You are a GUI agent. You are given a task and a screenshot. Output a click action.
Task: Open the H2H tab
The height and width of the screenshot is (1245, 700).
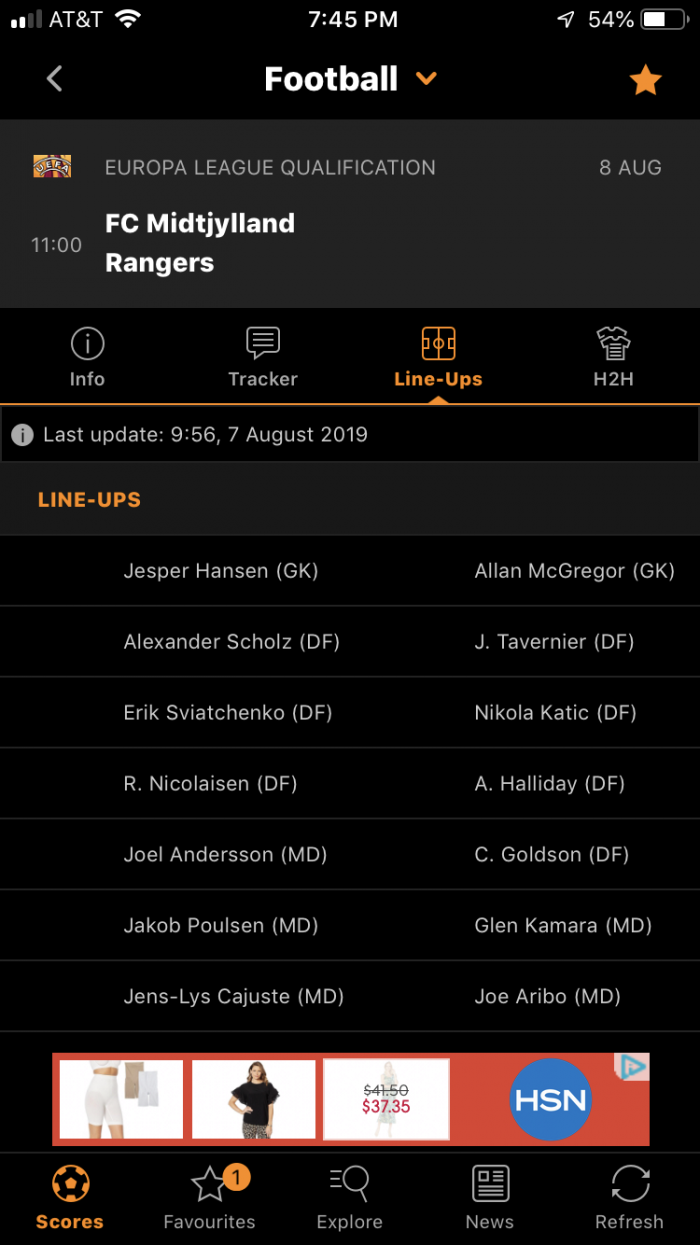(x=613, y=358)
